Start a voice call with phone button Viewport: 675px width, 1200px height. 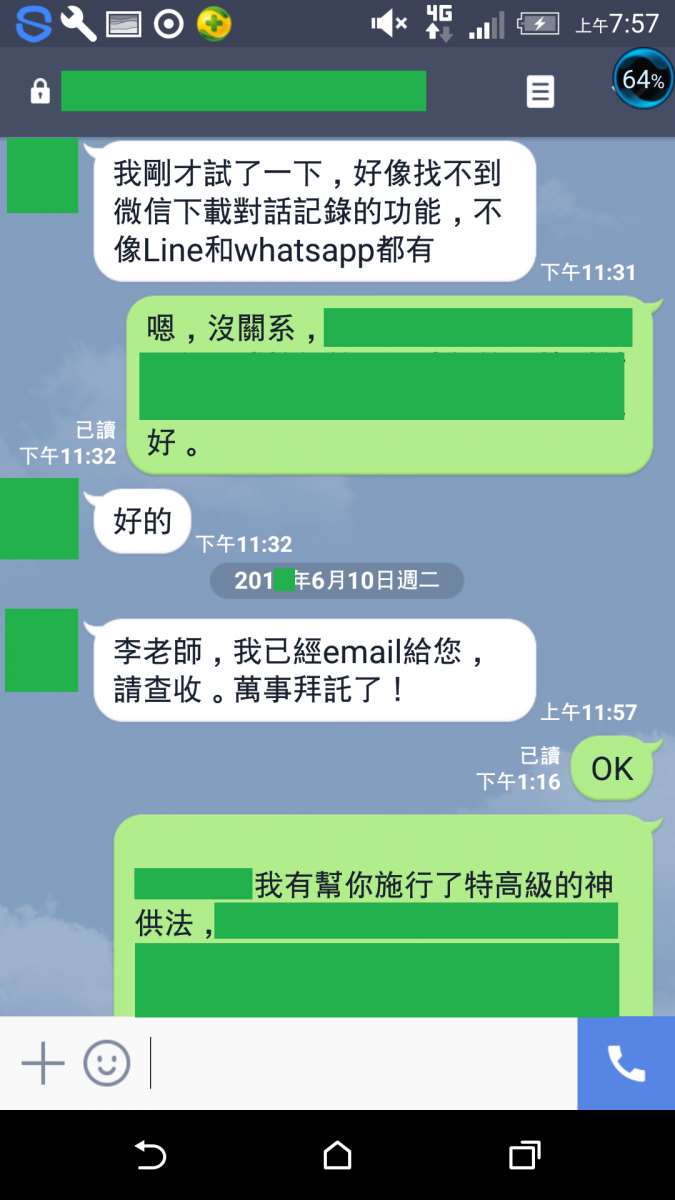[x=626, y=1063]
